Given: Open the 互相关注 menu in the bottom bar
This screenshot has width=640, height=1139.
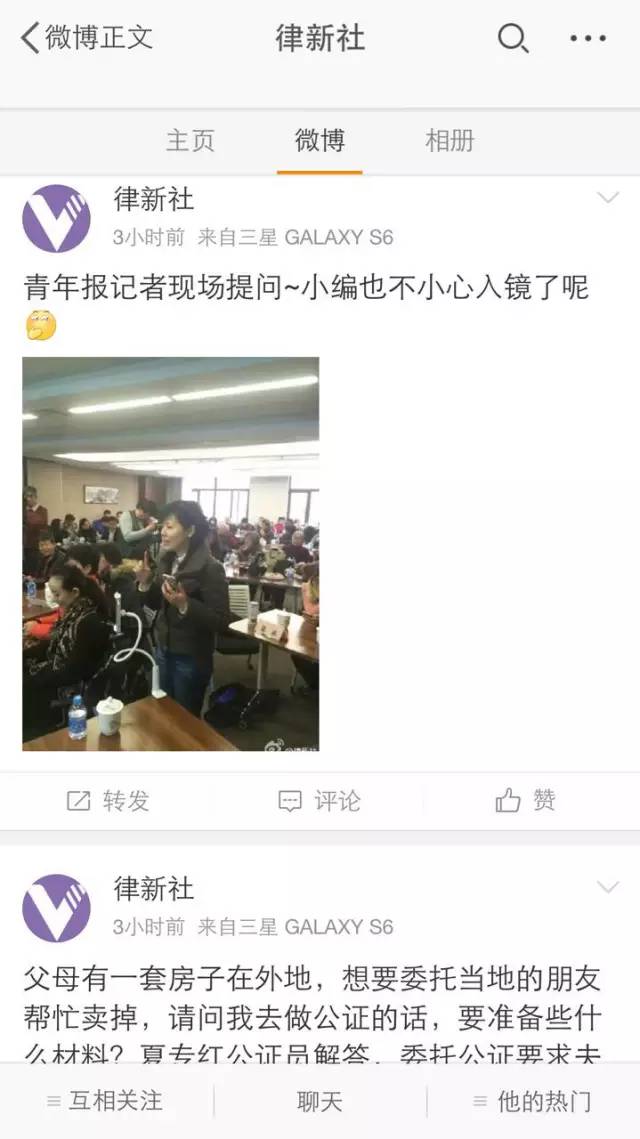Looking at the screenshot, I should 105,1101.
